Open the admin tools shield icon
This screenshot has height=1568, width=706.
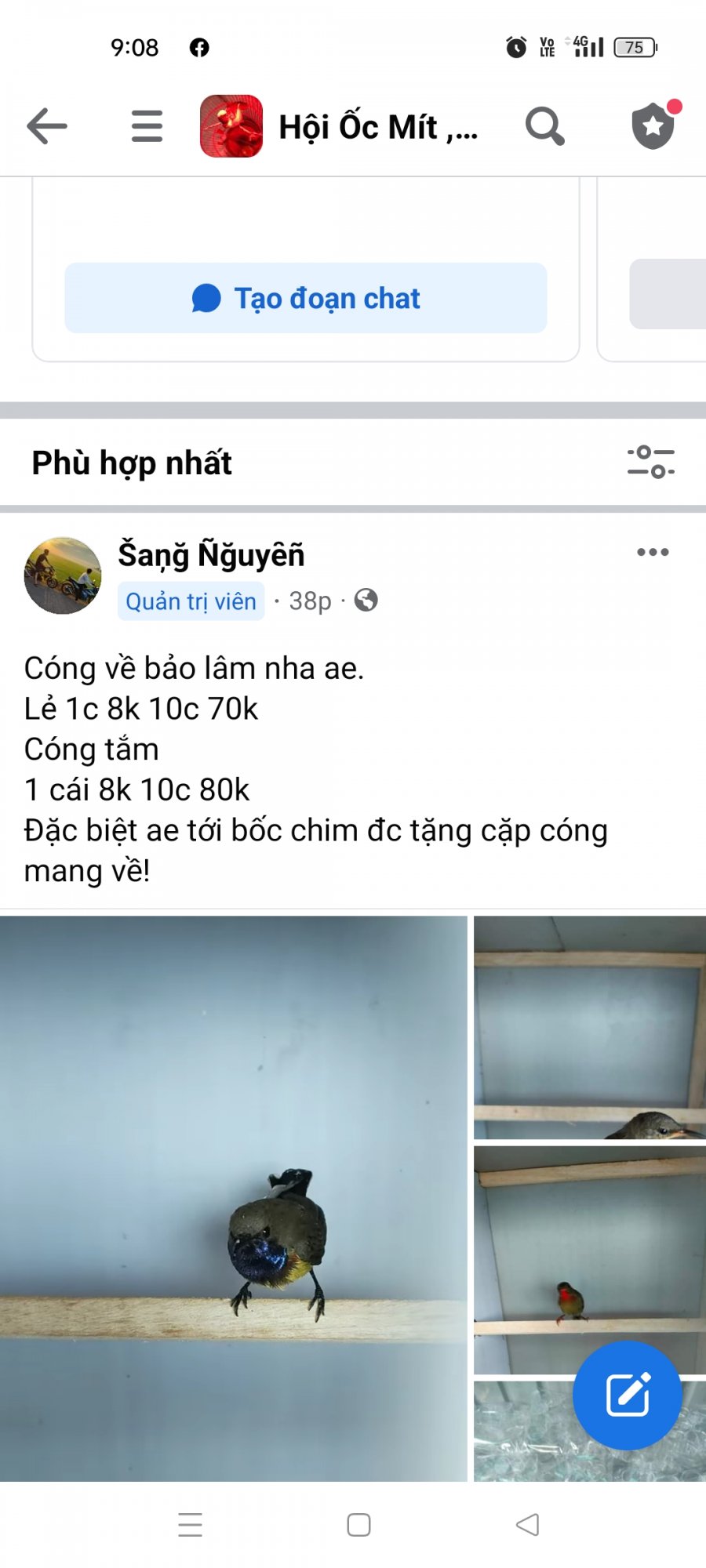point(653,126)
